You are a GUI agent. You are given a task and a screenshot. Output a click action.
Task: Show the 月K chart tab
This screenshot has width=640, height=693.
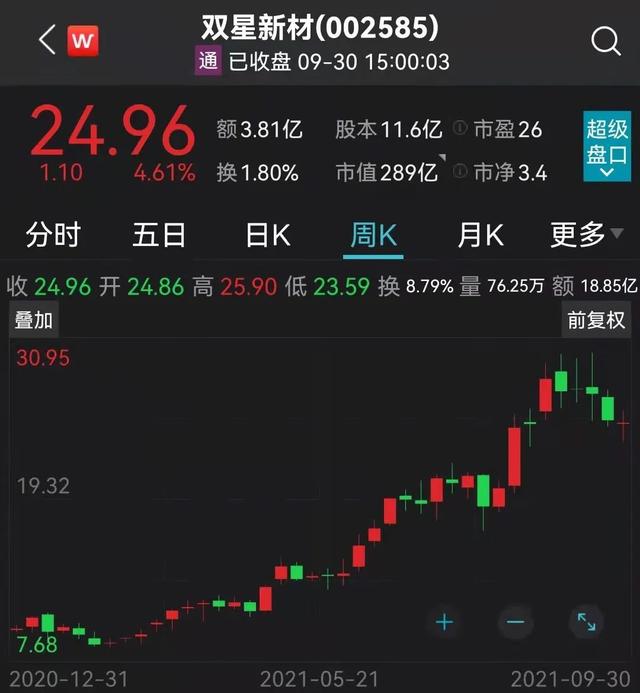[x=480, y=235]
